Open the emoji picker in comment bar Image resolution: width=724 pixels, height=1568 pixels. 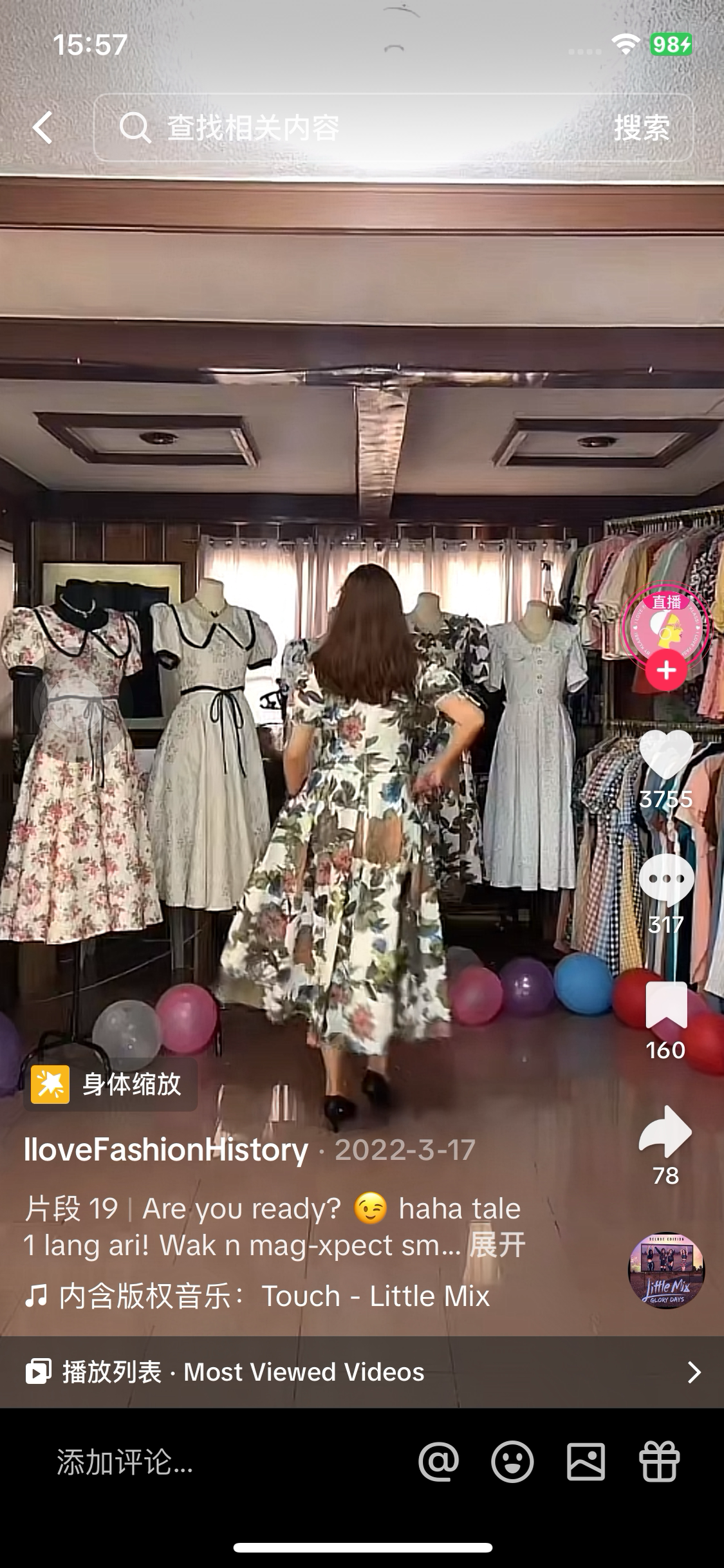point(512,1462)
